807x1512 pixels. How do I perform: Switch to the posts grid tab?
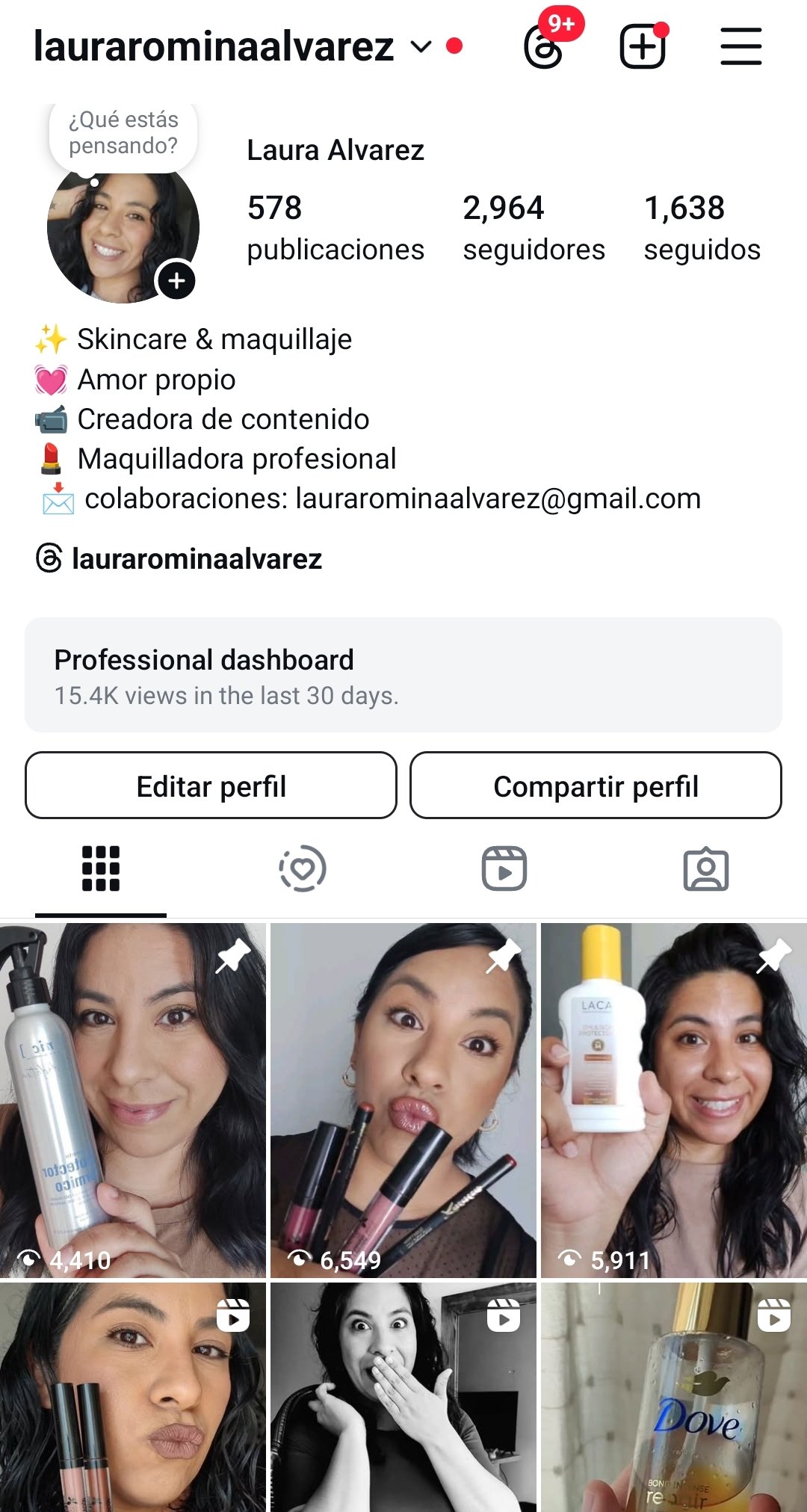[101, 868]
